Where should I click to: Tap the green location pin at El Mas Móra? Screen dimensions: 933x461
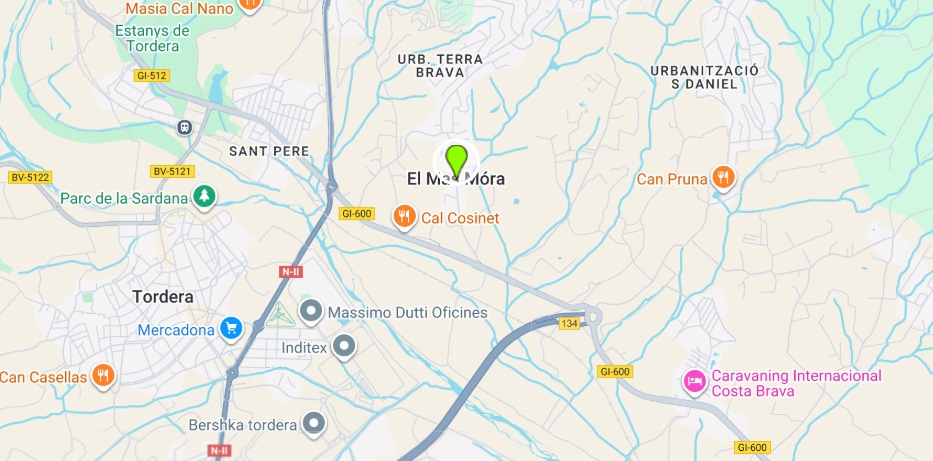click(457, 161)
